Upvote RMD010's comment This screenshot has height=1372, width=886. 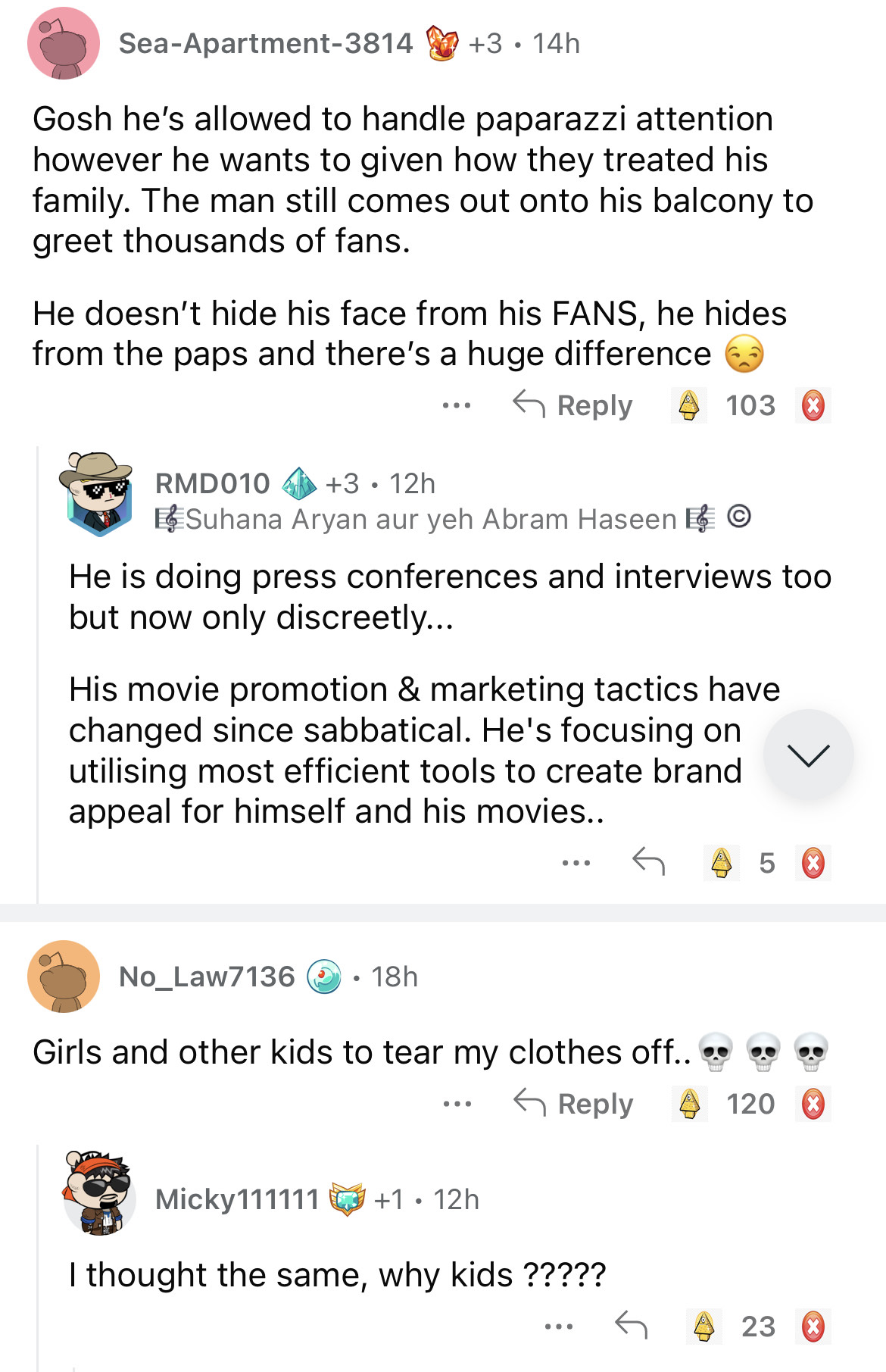[721, 862]
